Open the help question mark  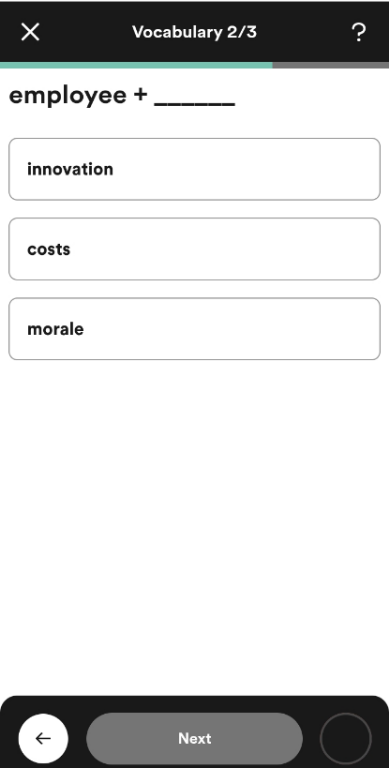point(359,33)
